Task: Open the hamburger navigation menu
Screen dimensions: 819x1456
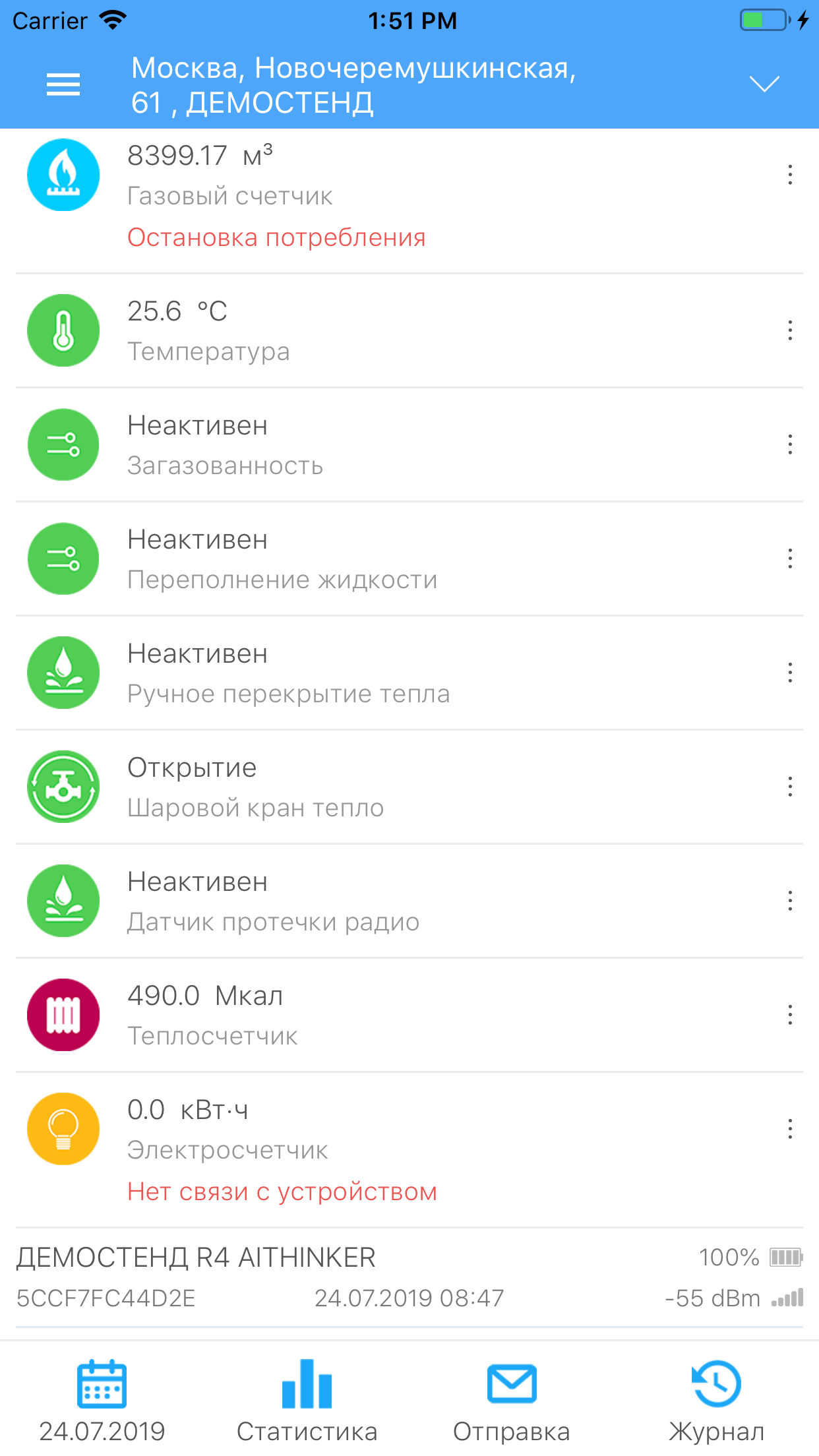Action: point(63,84)
